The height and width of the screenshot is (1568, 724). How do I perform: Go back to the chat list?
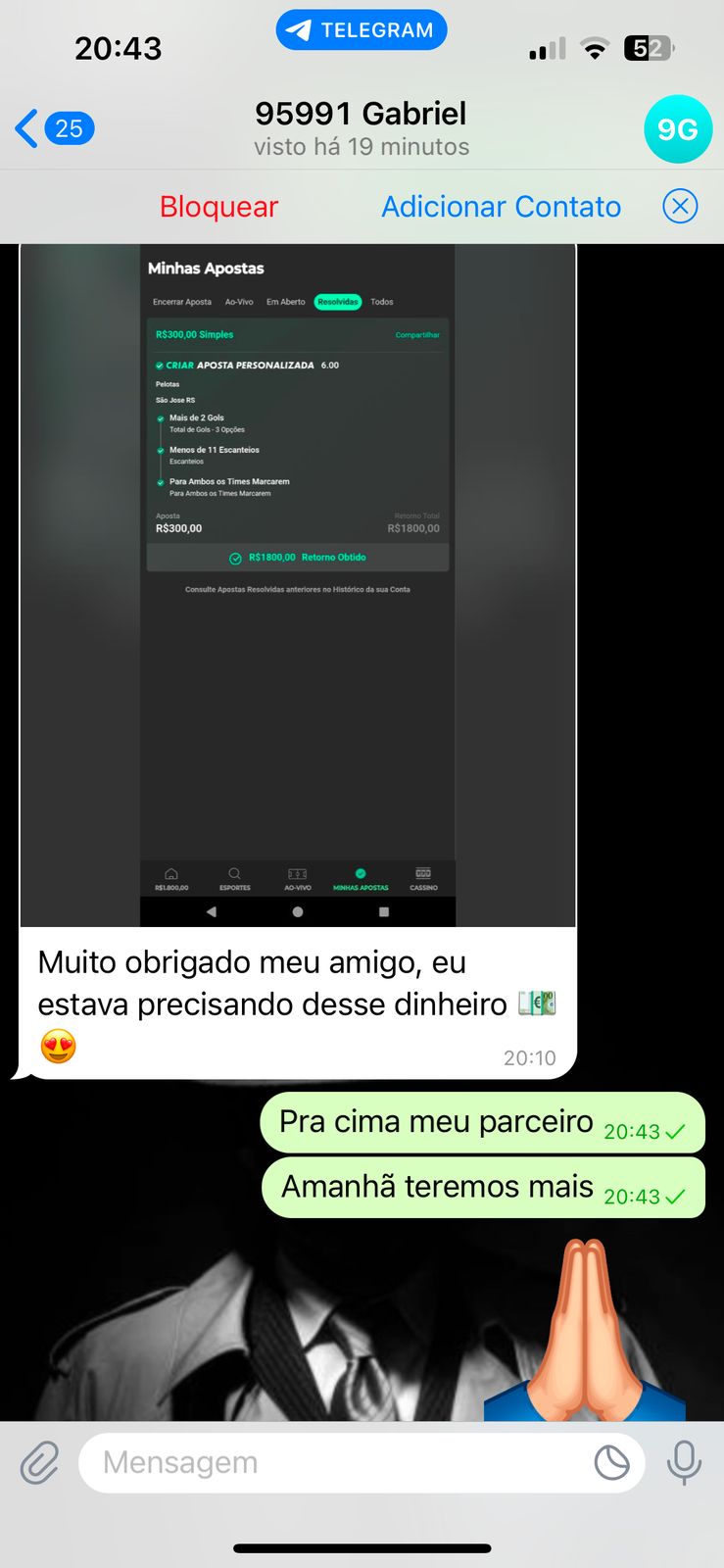click(53, 128)
